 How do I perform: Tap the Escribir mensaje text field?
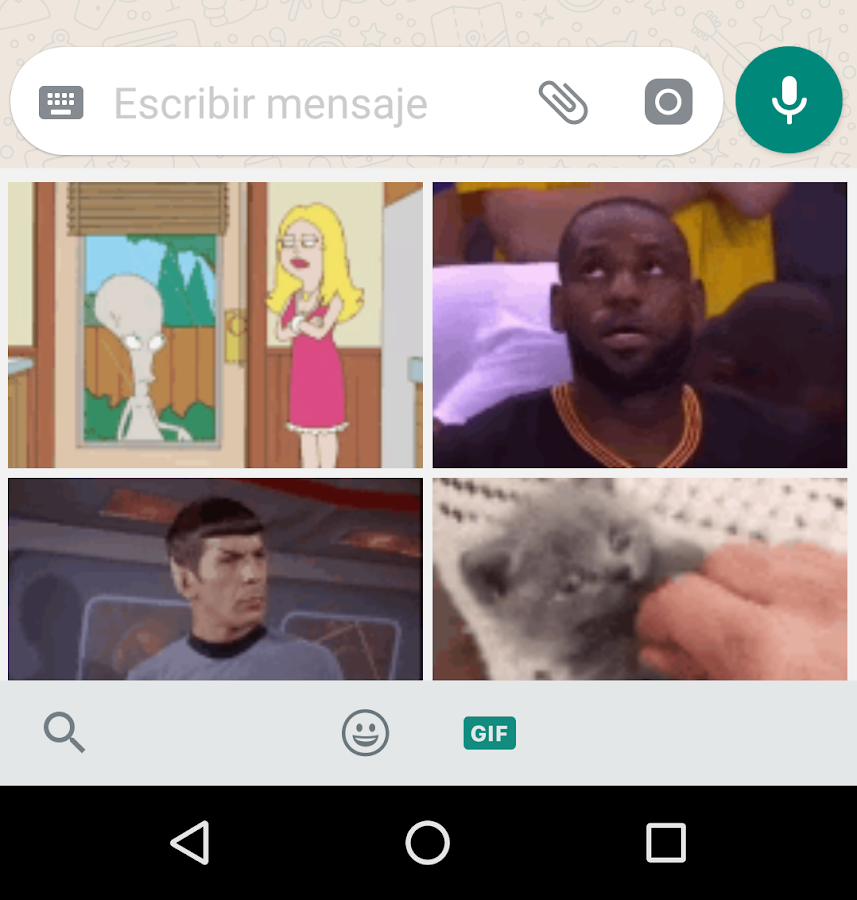[x=300, y=103]
